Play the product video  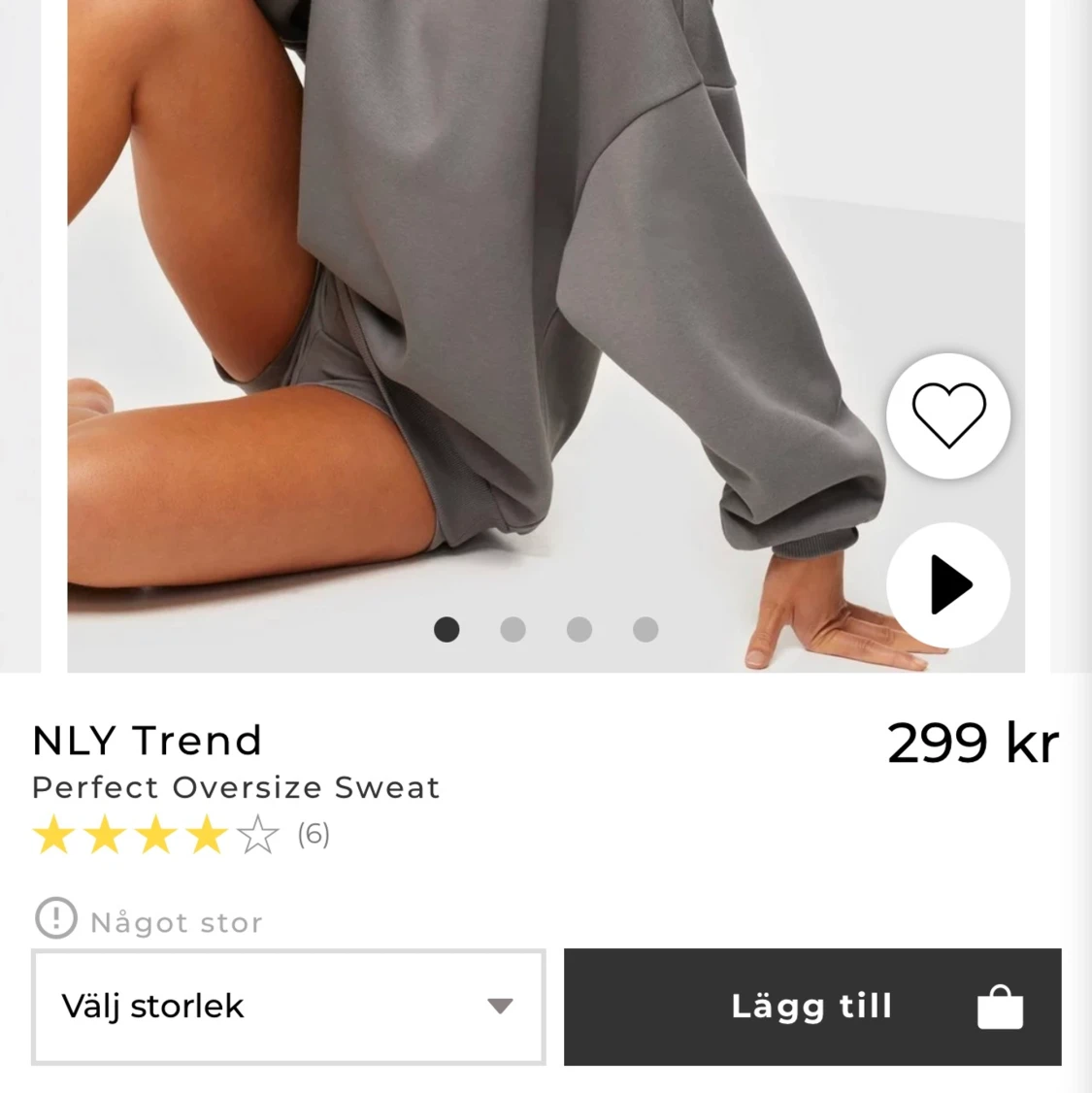click(948, 585)
